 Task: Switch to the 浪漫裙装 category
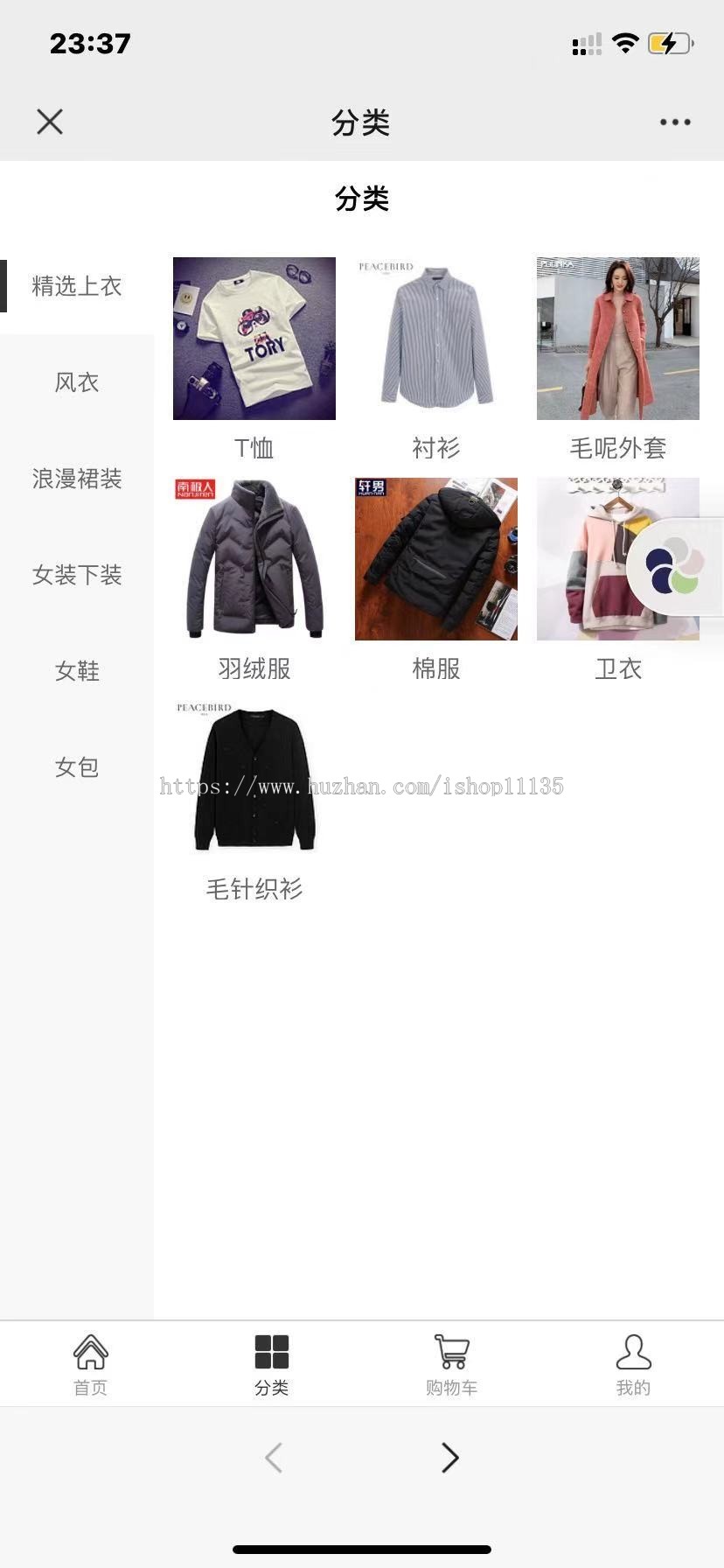pyautogui.click(x=77, y=479)
